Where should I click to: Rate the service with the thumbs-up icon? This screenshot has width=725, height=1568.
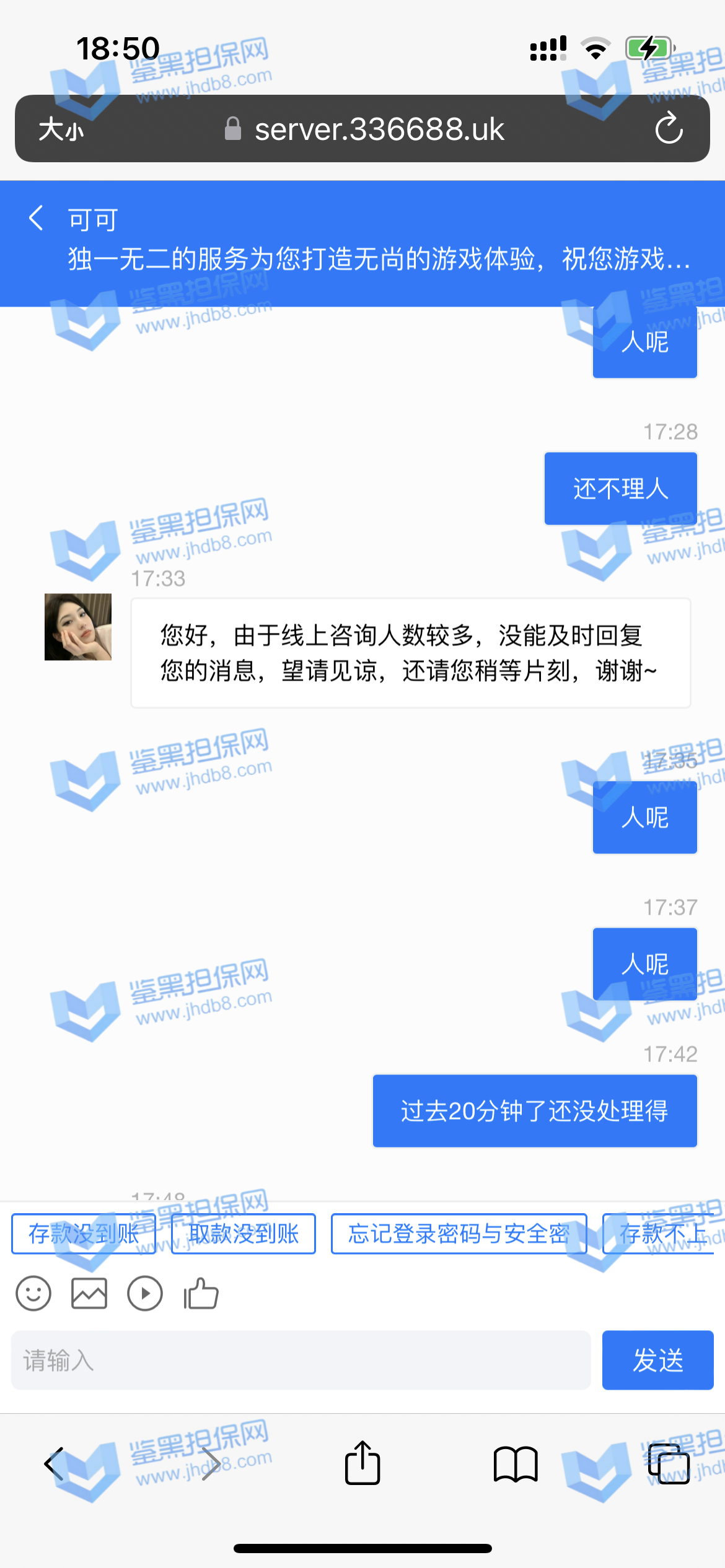(x=201, y=1294)
